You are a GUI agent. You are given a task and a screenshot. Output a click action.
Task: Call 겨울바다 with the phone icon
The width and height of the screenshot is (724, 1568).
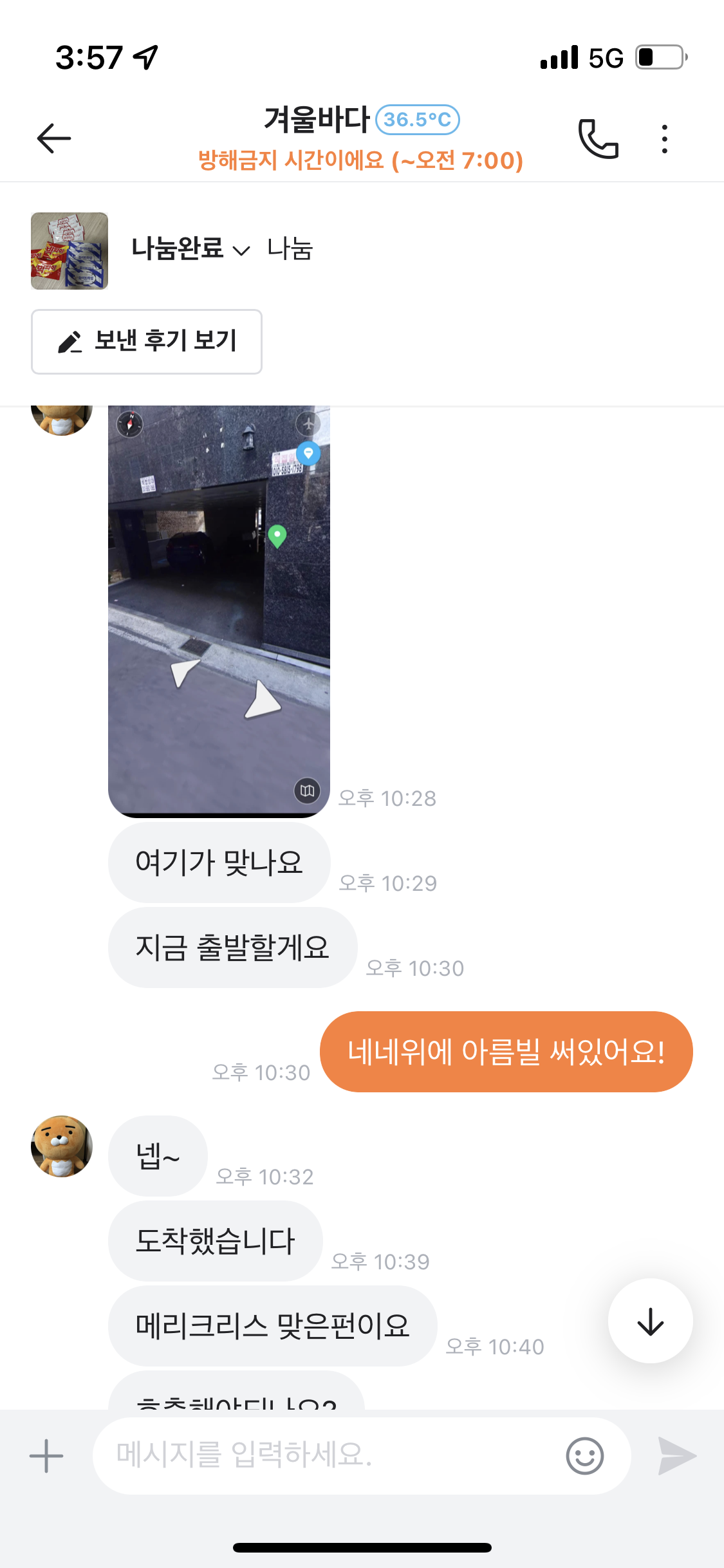pos(598,138)
